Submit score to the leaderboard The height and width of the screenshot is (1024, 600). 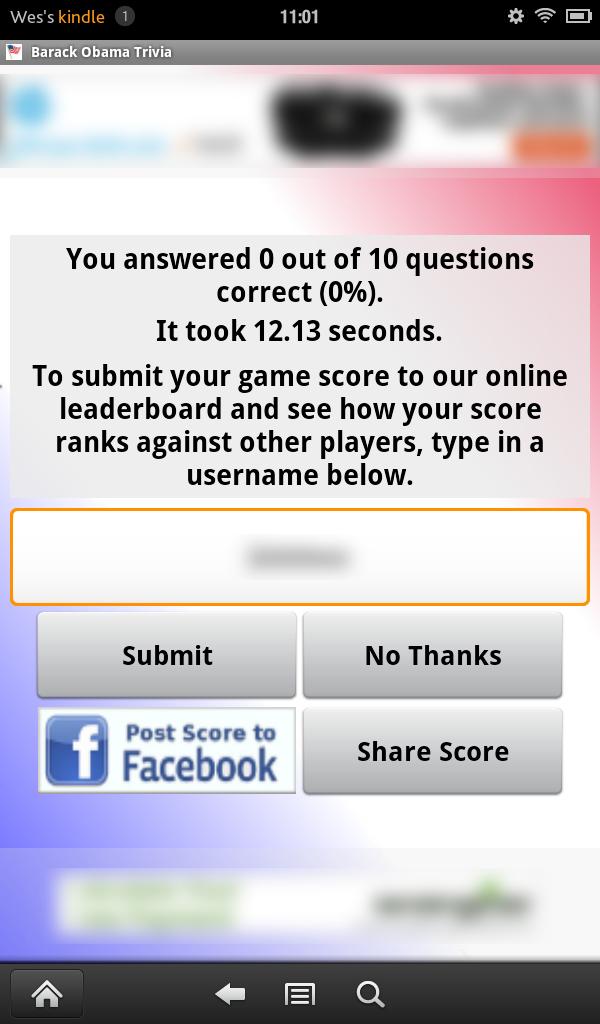click(x=167, y=655)
